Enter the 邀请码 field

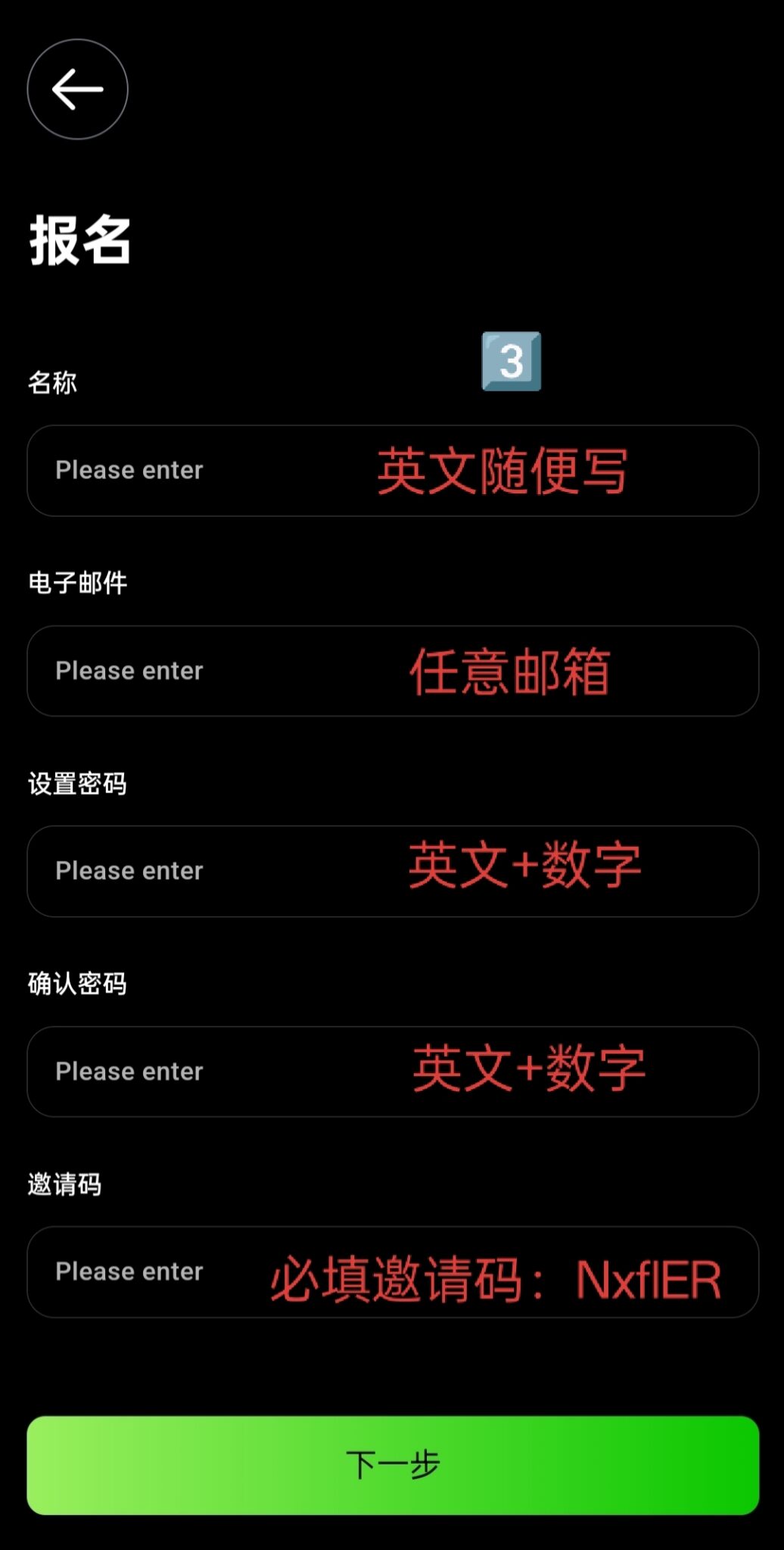click(392, 1272)
